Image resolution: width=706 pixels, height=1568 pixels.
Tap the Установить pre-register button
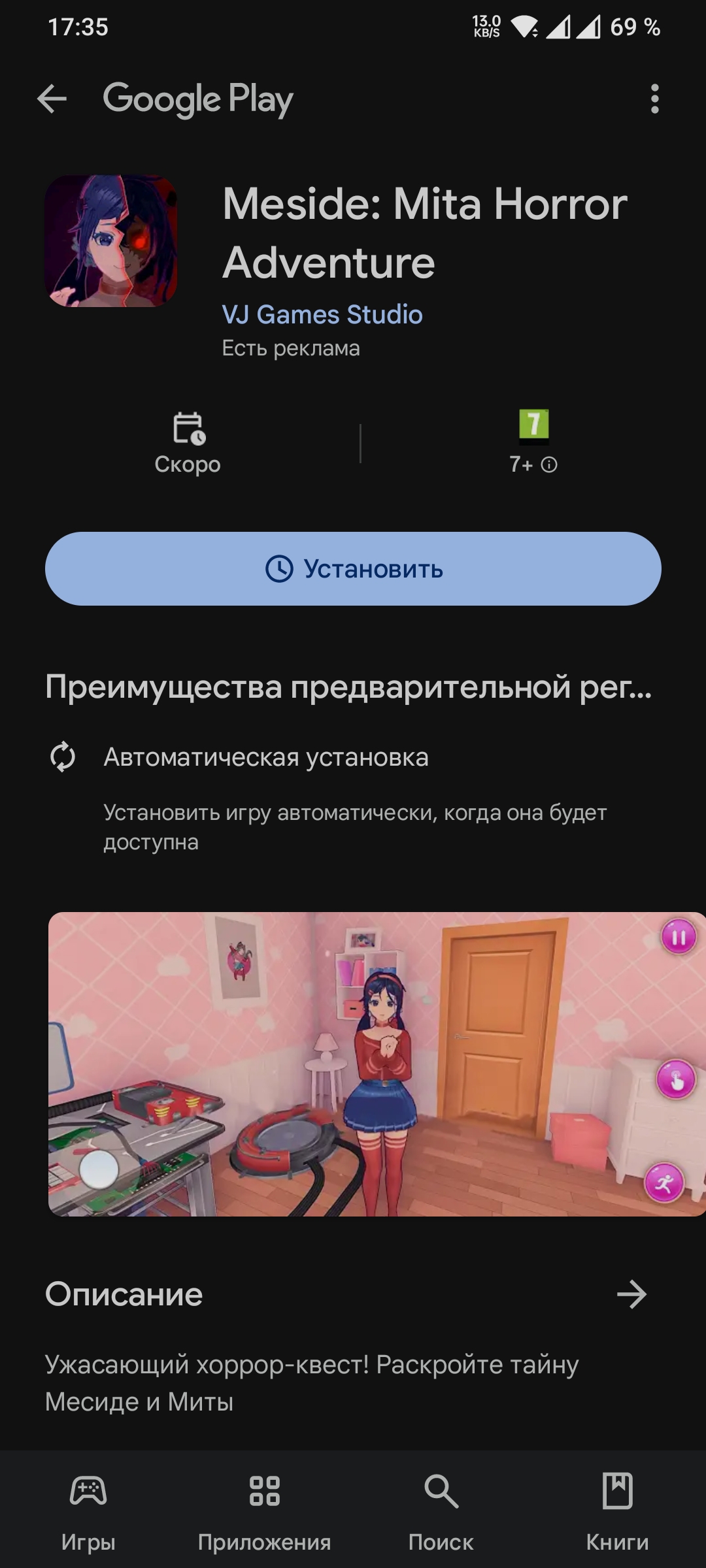353,568
